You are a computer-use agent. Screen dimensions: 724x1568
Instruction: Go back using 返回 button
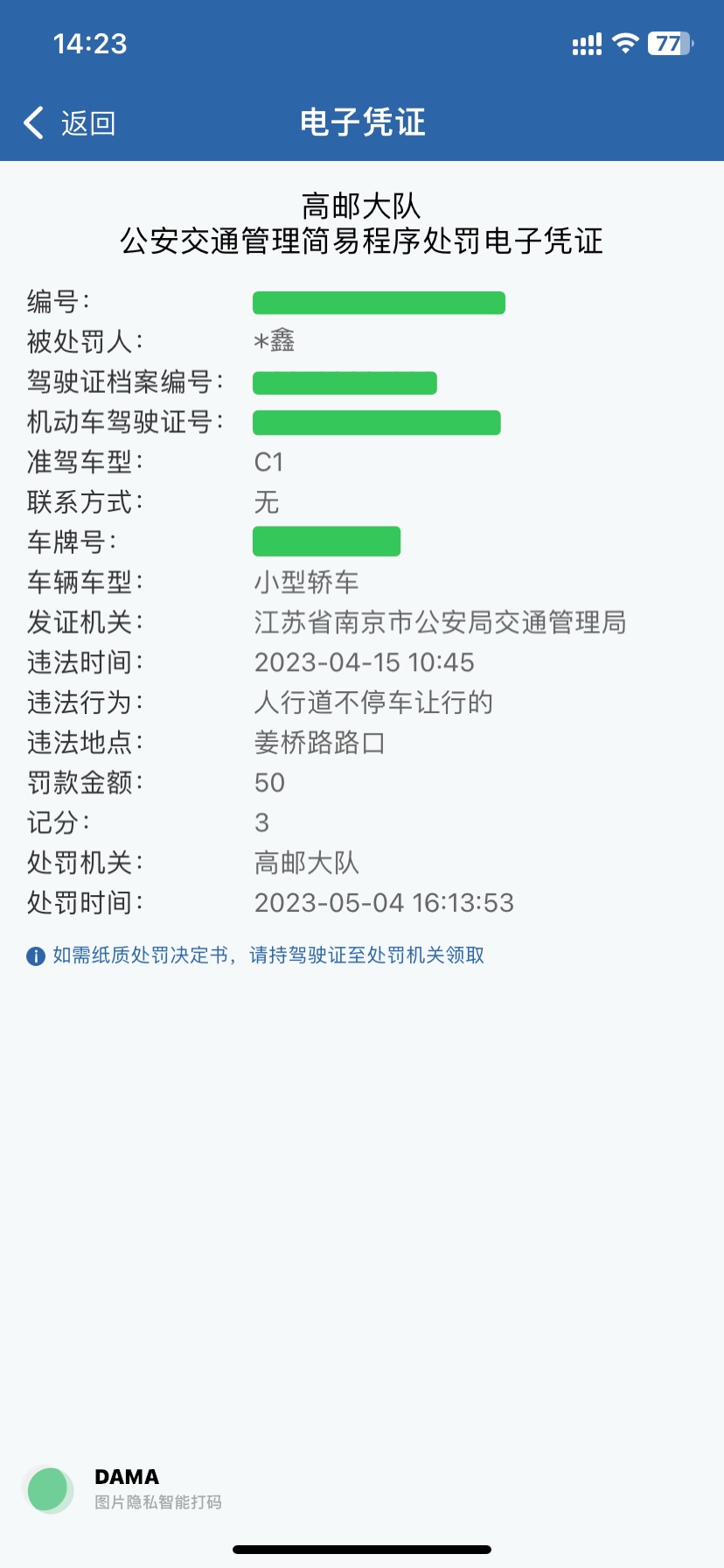pyautogui.click(x=70, y=123)
